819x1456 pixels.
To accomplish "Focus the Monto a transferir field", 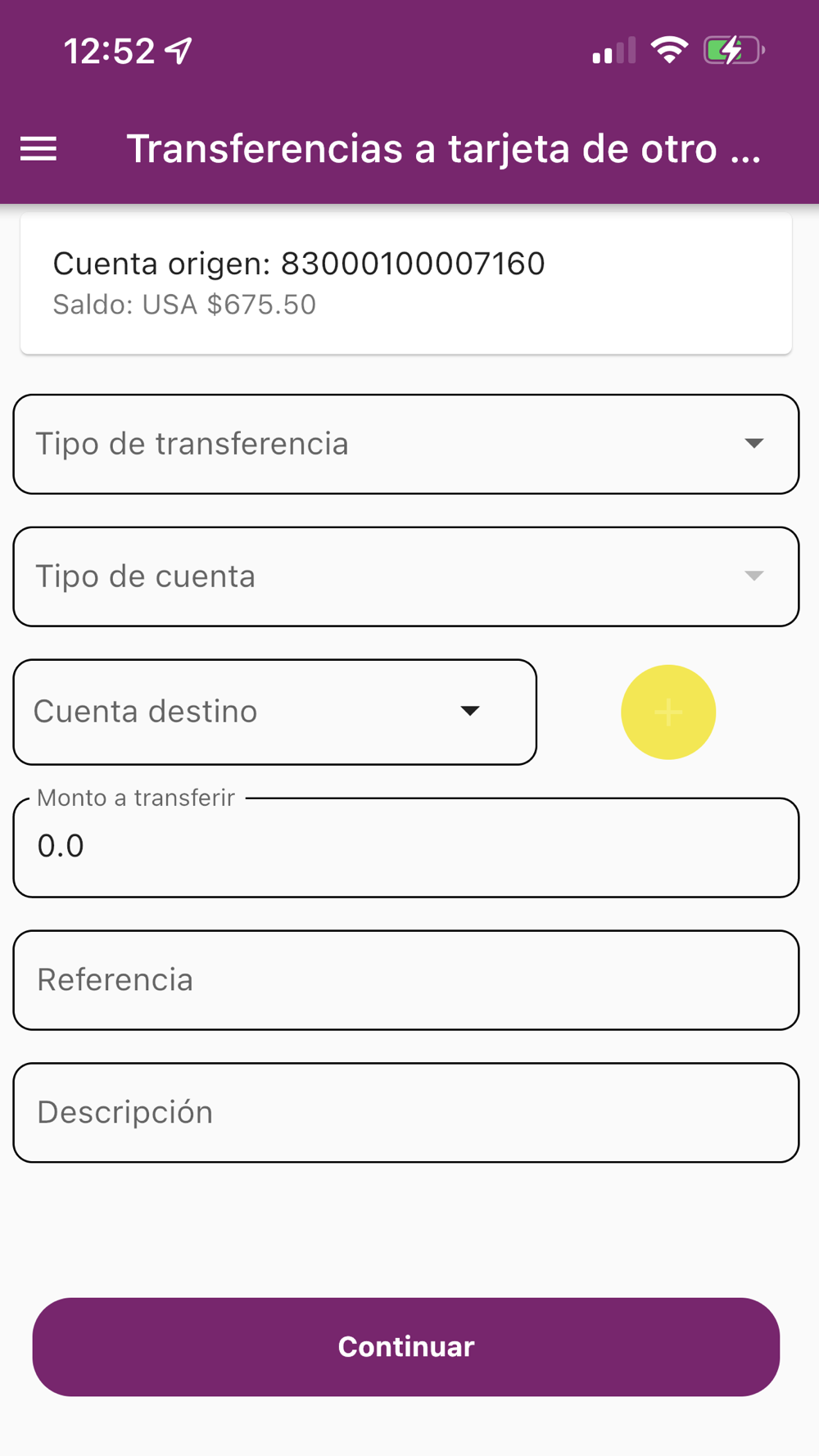I will pyautogui.click(x=406, y=847).
